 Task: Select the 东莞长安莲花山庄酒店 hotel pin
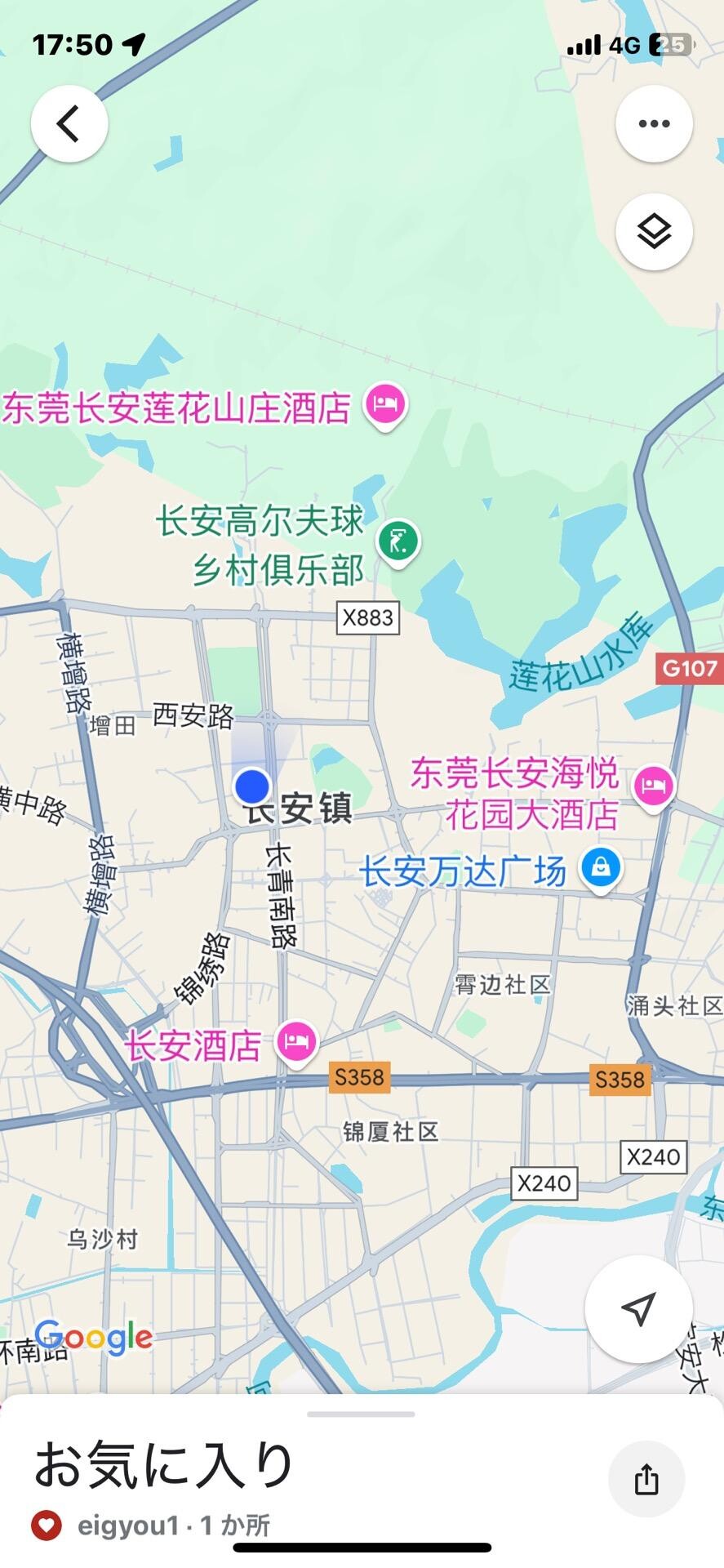[x=383, y=404]
